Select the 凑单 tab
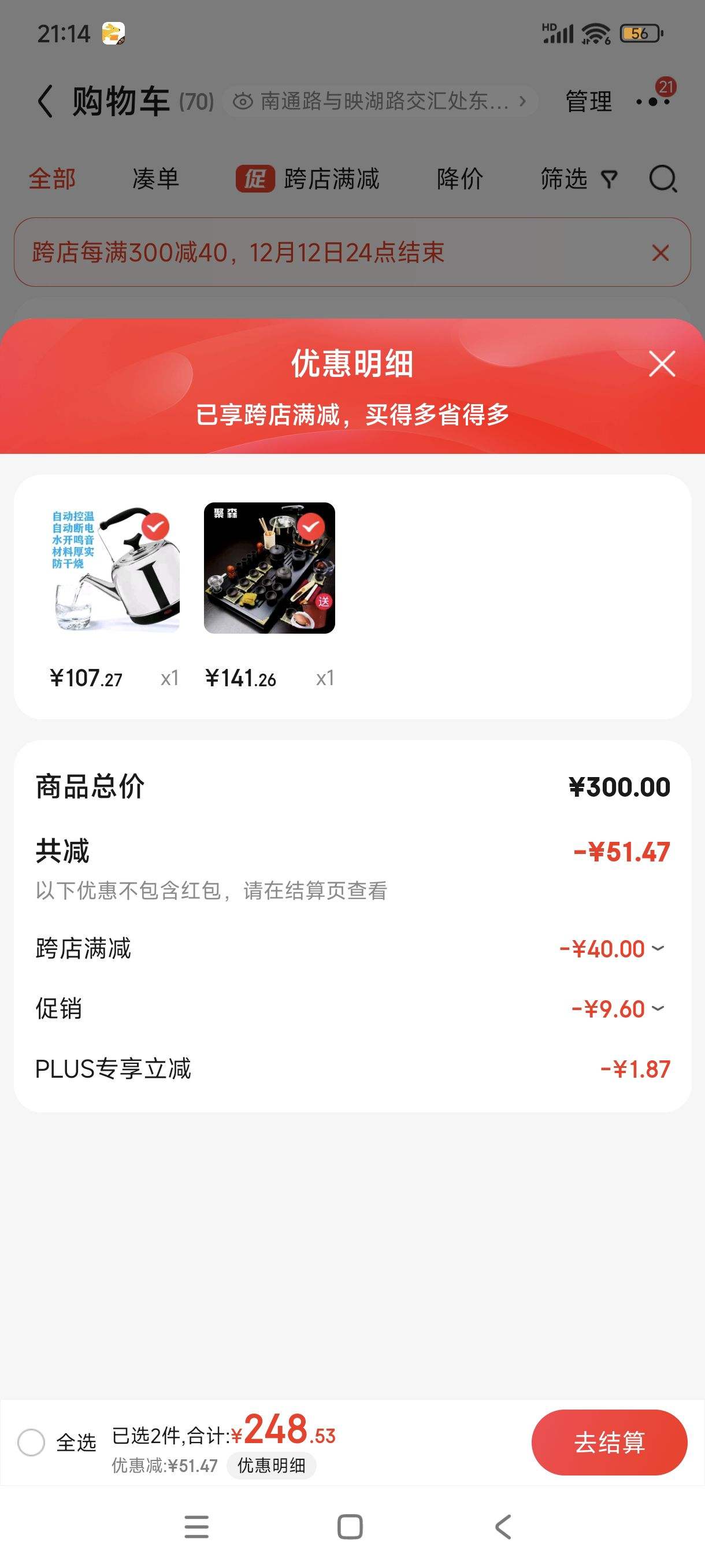The image size is (705, 1568). pos(155,179)
